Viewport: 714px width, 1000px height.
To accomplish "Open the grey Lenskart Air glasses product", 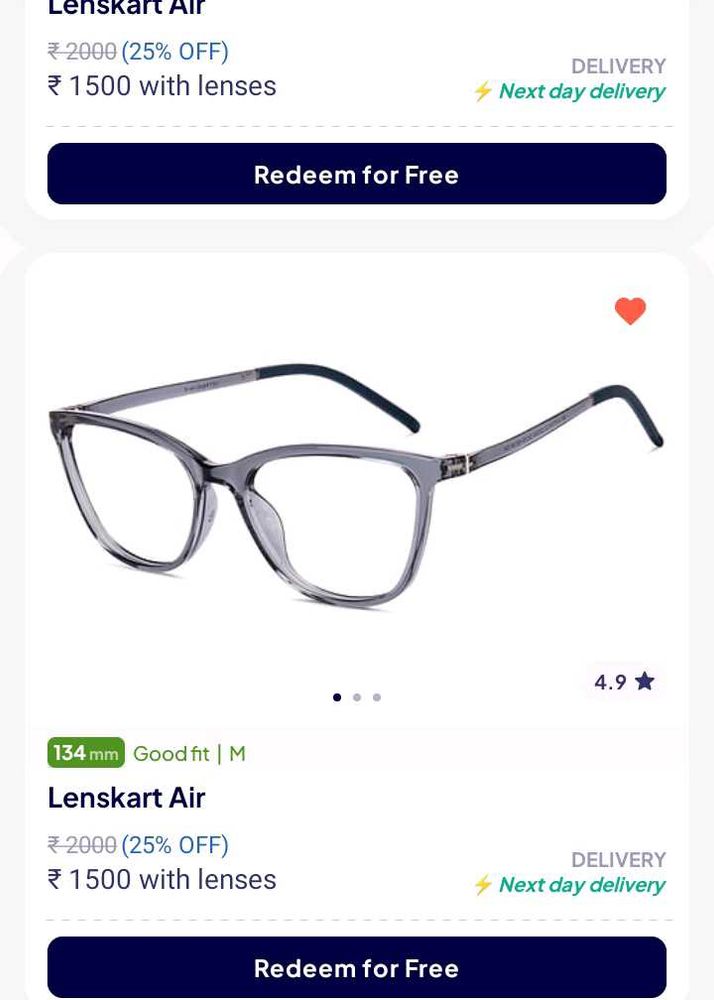I will coord(355,485).
